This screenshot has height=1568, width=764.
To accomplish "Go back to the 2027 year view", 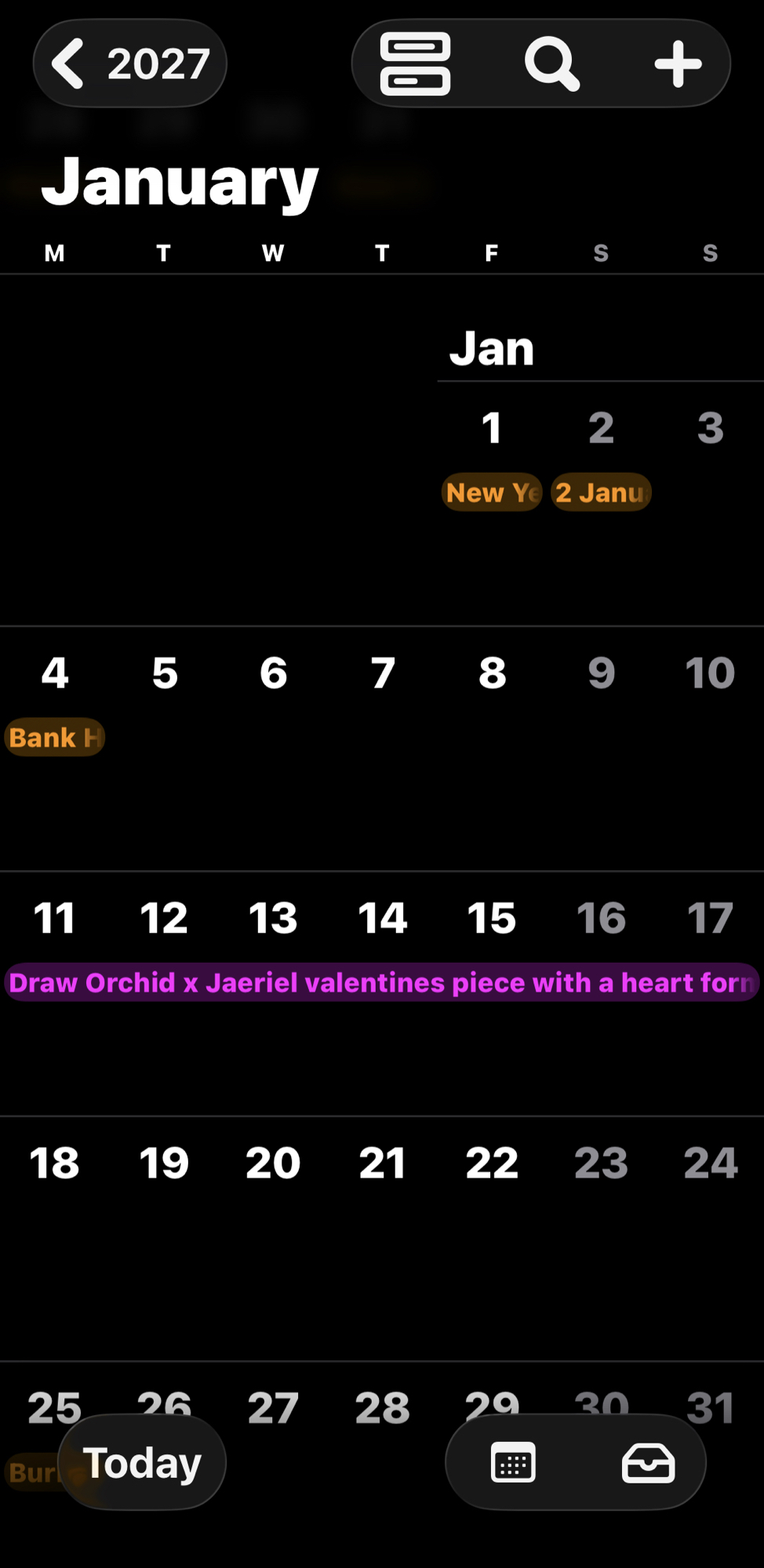I will (x=129, y=64).
